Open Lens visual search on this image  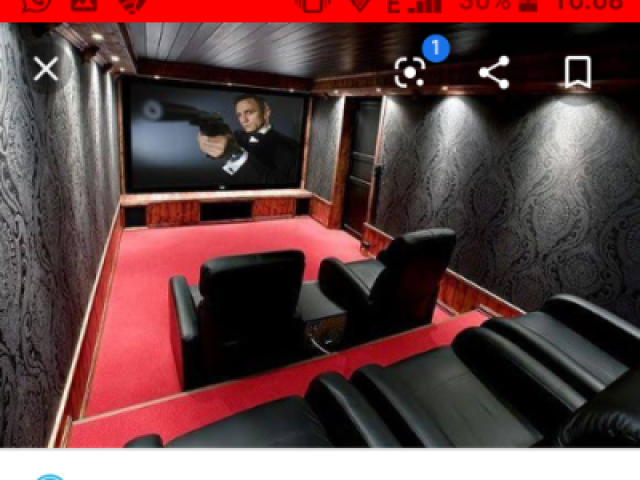click(410, 72)
